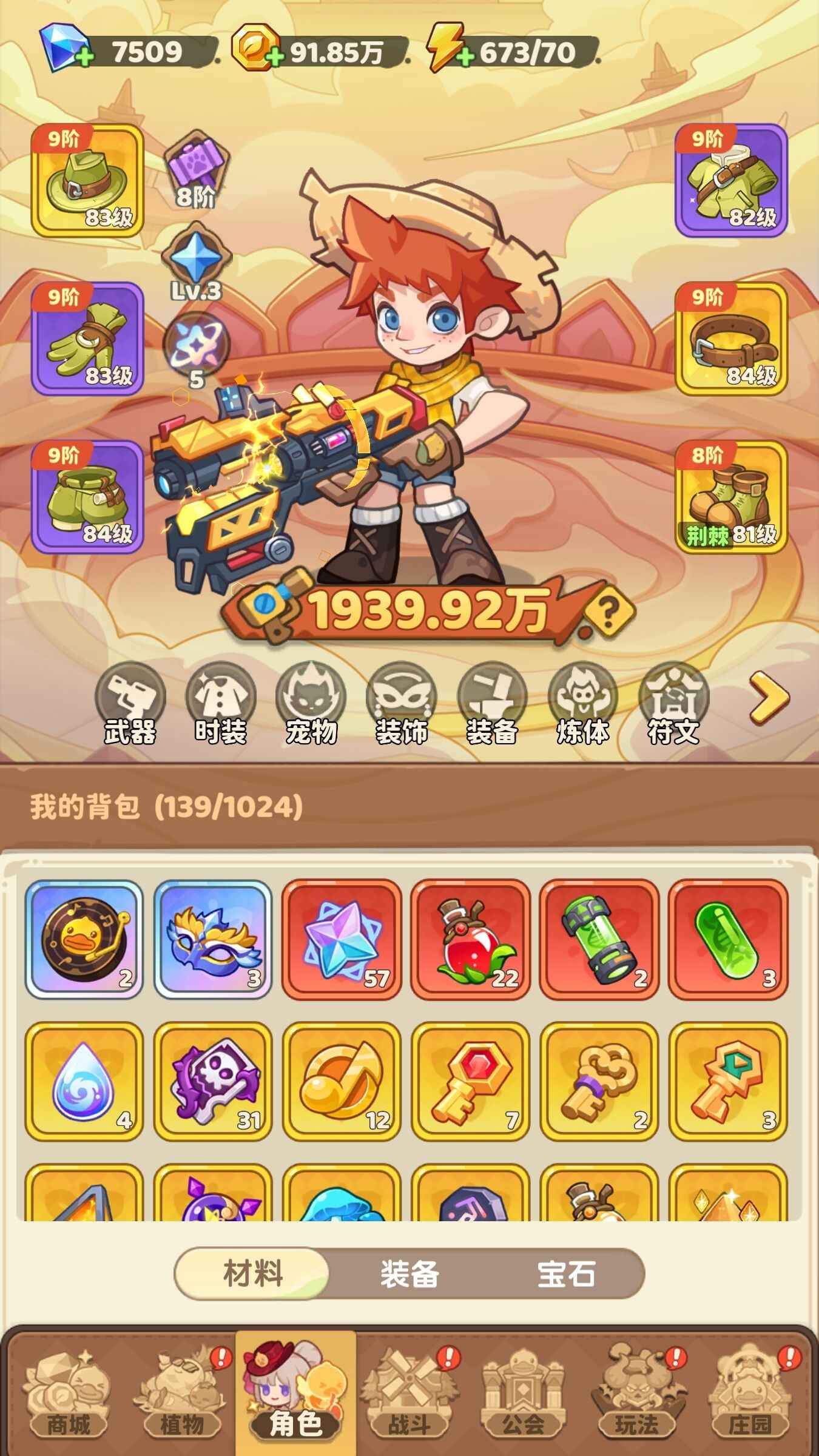Show more feature icons with the yellow arrow
The width and height of the screenshot is (819, 1456).
(x=769, y=698)
